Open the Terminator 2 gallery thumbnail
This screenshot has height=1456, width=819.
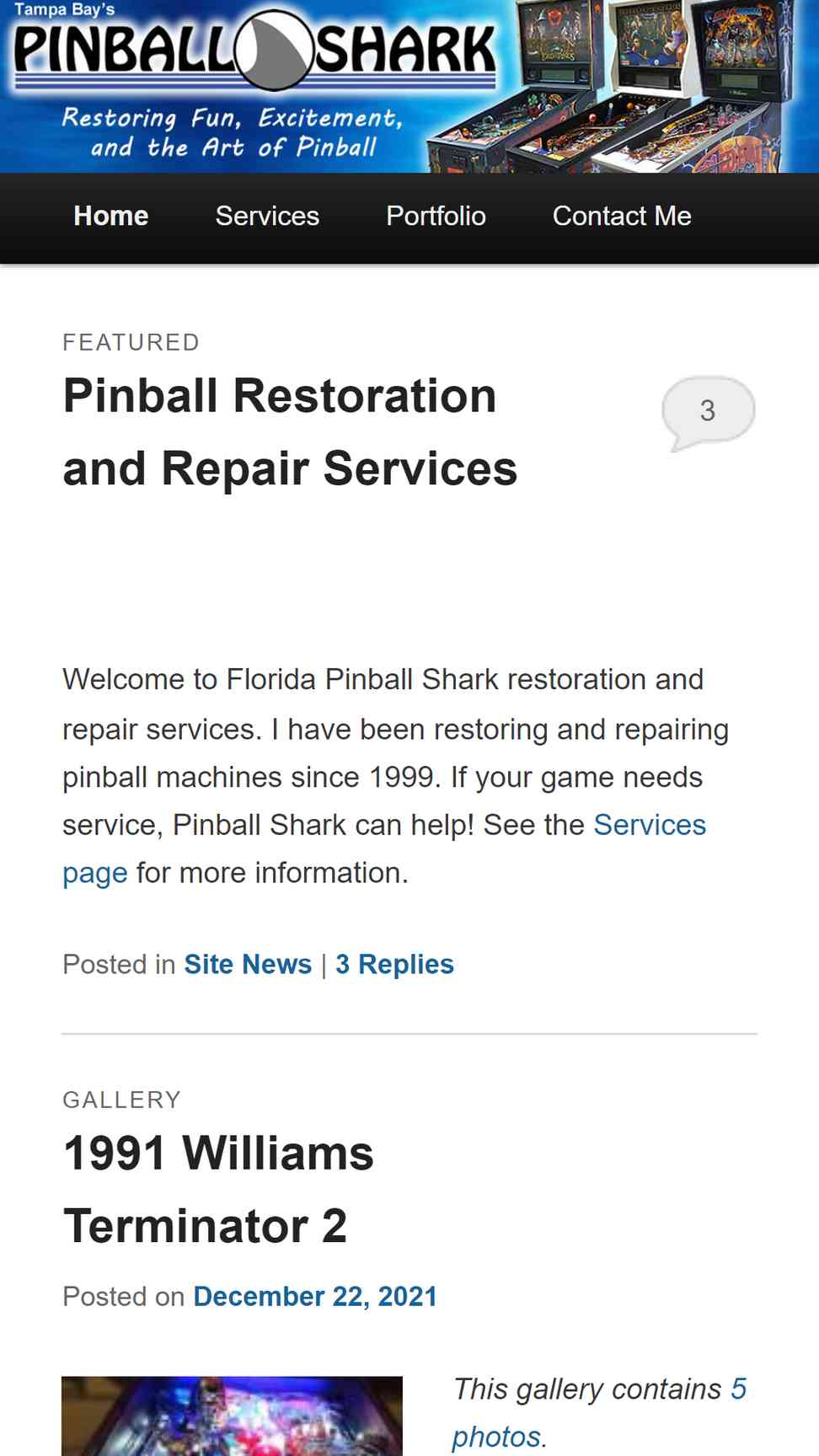232,1416
